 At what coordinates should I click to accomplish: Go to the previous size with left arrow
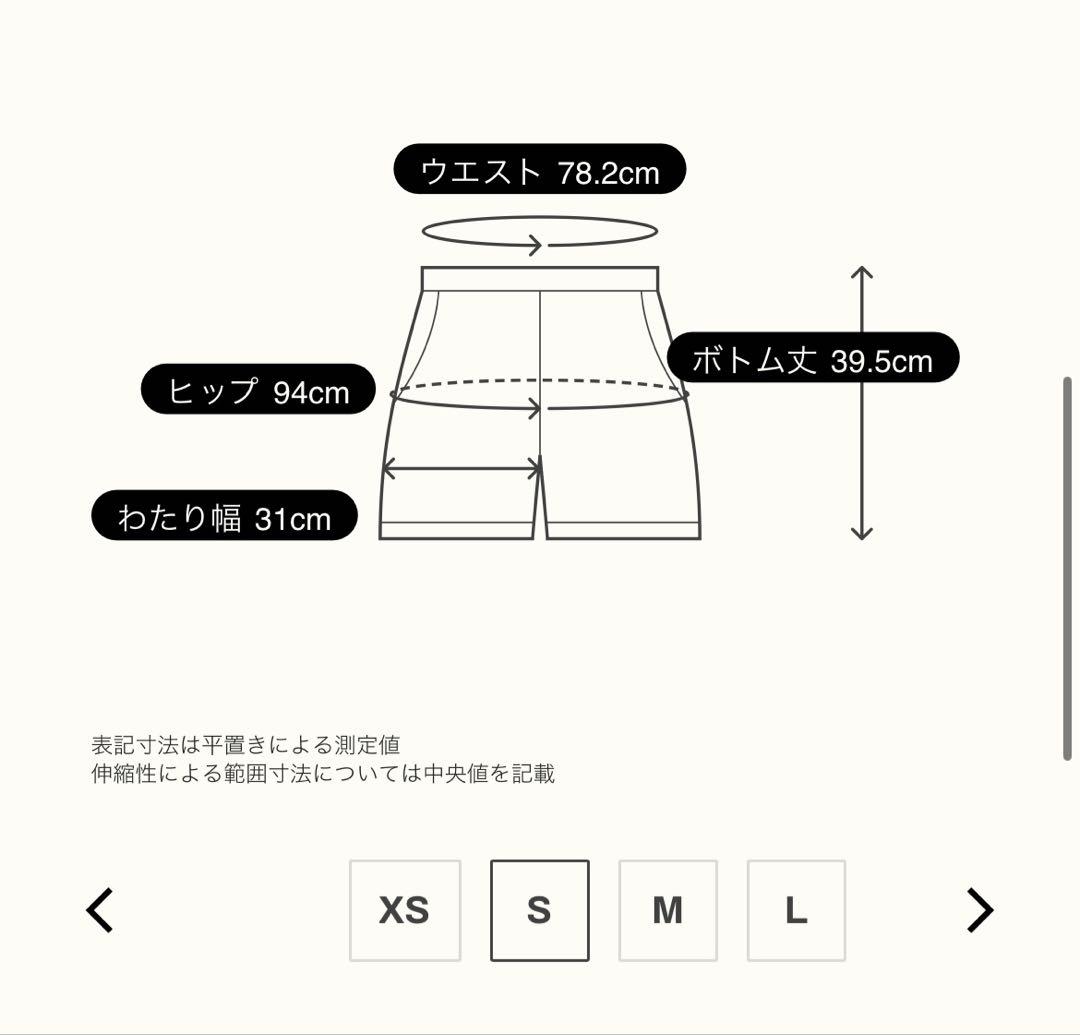coord(100,910)
